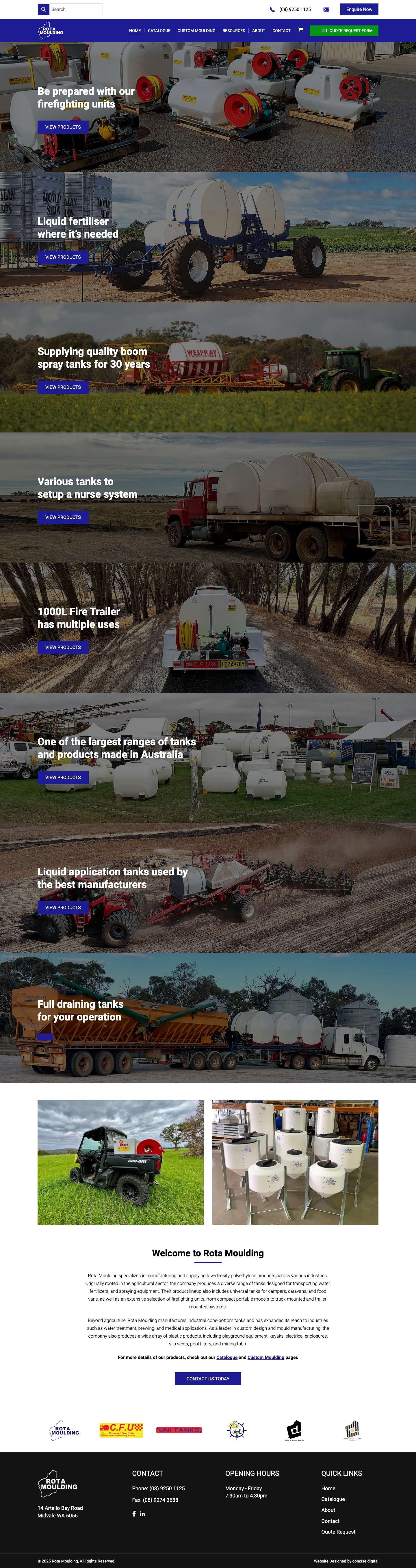The height and width of the screenshot is (1568, 416).
Task: Tap the Enquire Now button
Action: (359, 9)
